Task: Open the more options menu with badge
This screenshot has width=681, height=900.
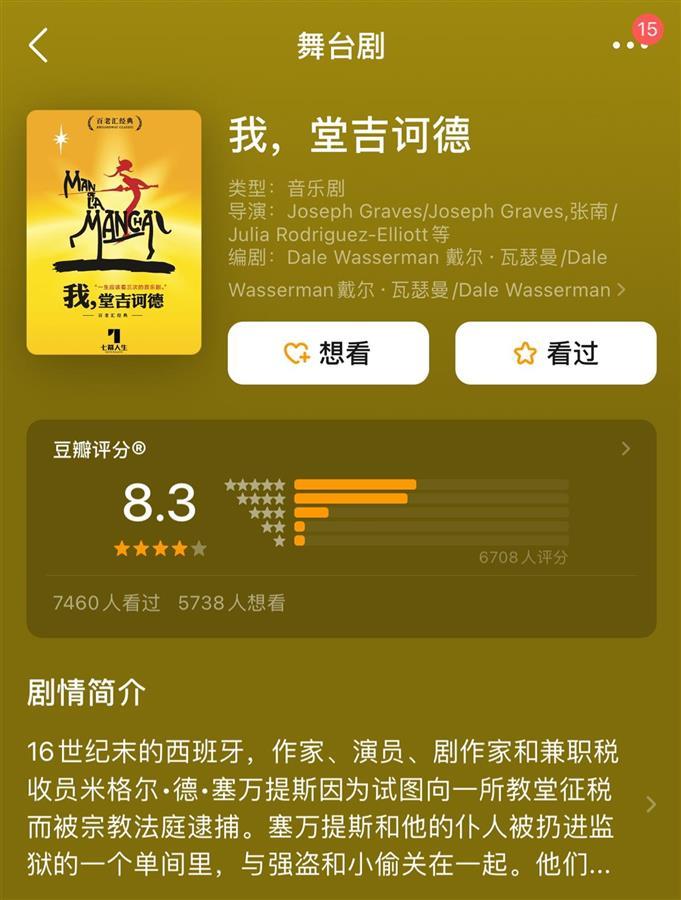Action: pyautogui.click(x=630, y=45)
